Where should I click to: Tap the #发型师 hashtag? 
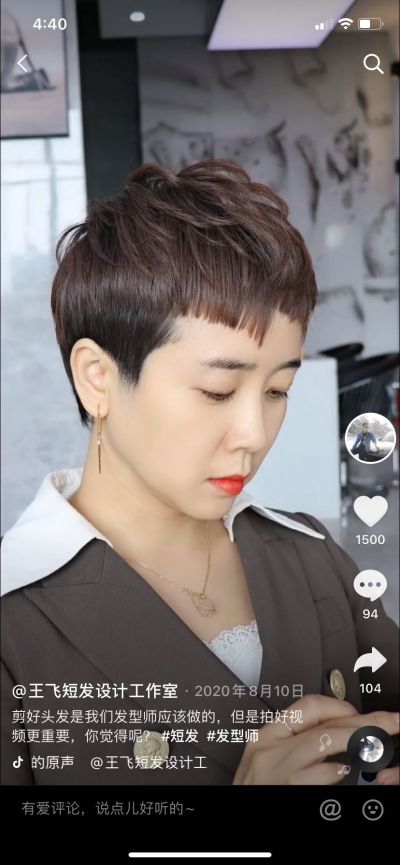pyautogui.click(x=232, y=736)
